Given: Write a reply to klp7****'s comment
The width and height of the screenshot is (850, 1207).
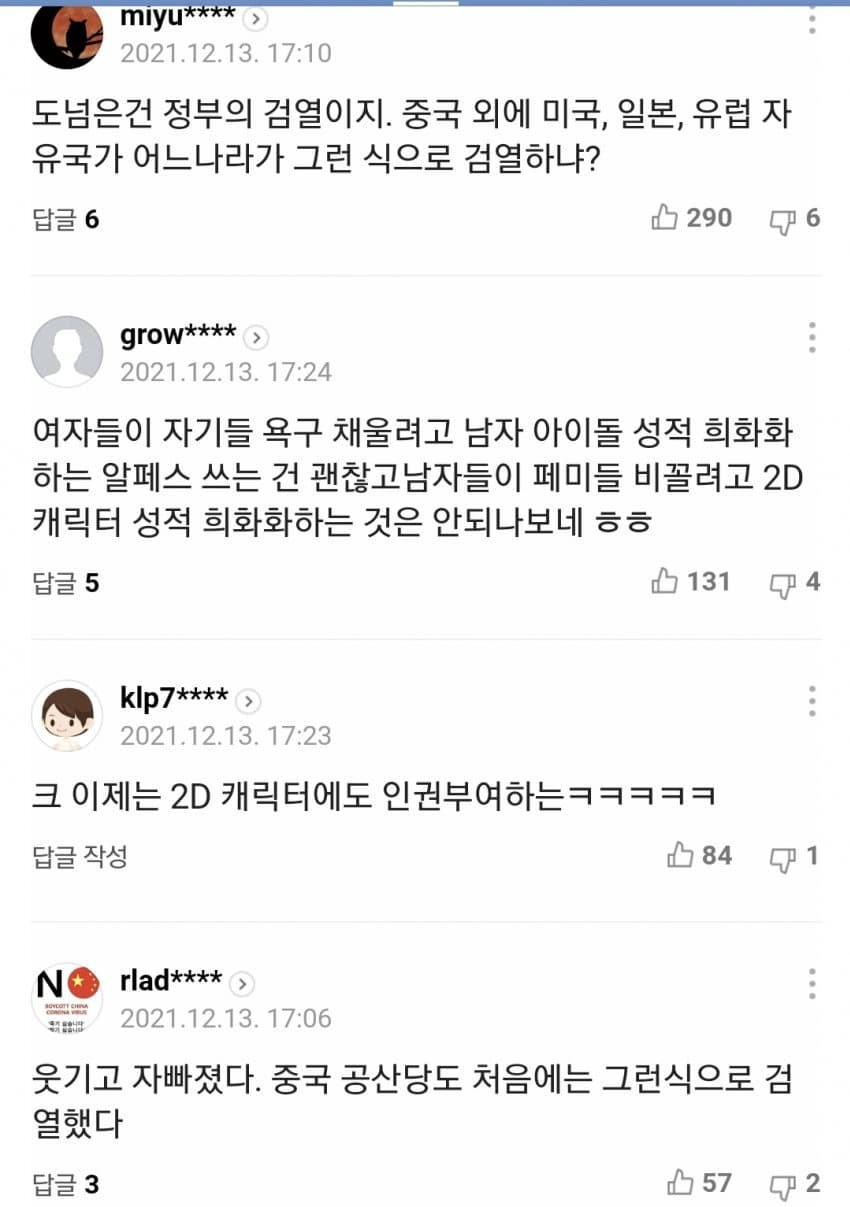Looking at the screenshot, I should [x=80, y=857].
